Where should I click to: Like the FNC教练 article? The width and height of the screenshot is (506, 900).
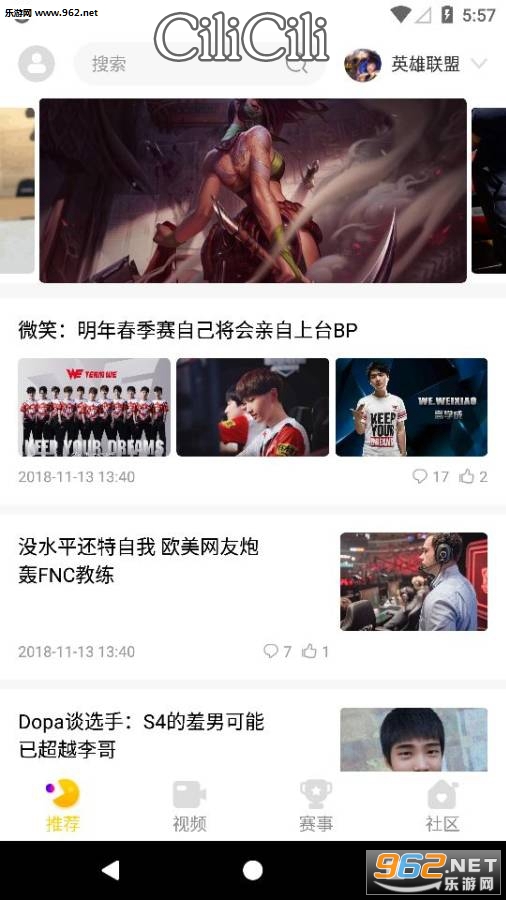[315, 651]
